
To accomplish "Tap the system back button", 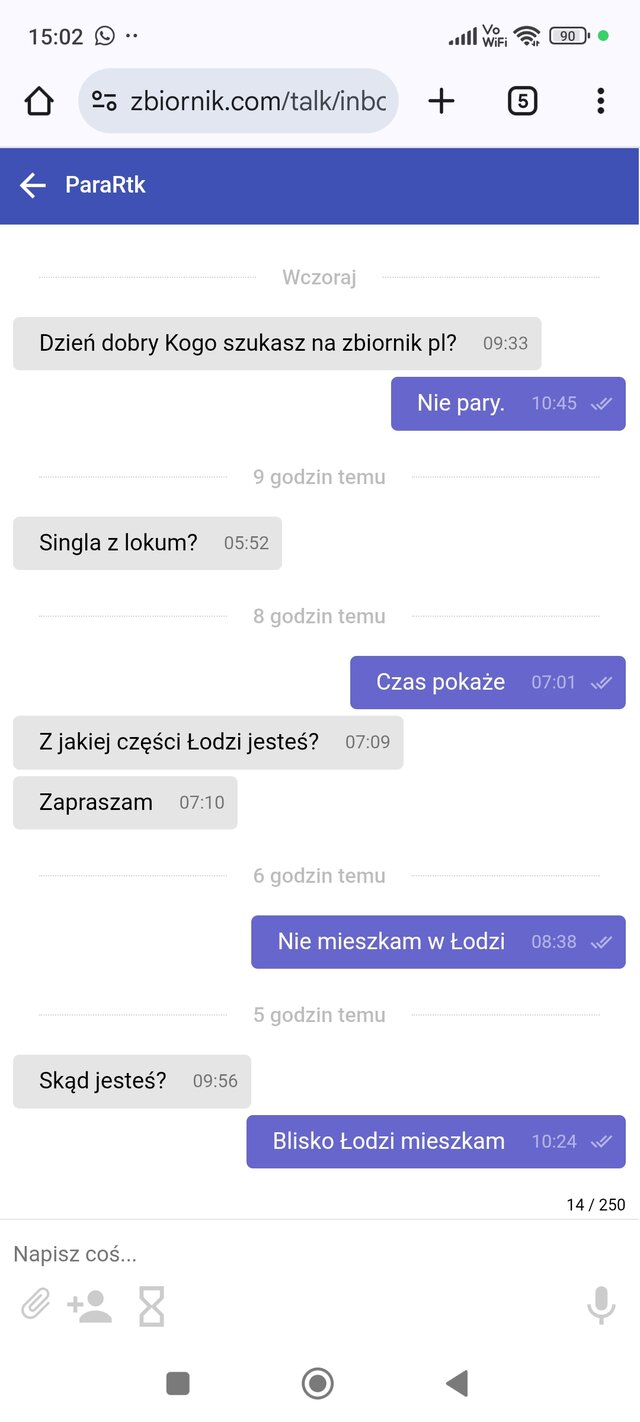I will [457, 1383].
